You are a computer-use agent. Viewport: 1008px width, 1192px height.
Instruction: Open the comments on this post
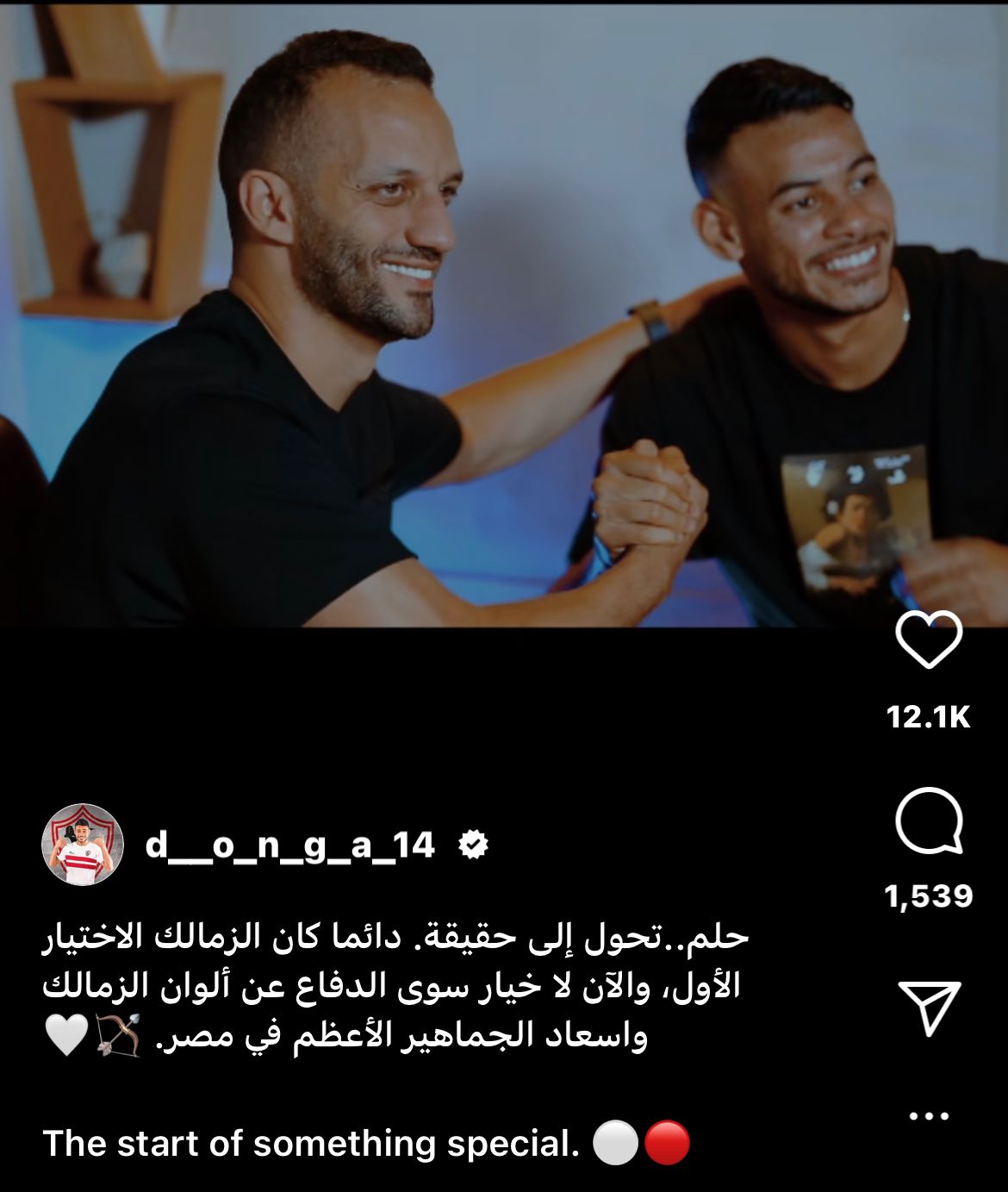click(x=928, y=821)
